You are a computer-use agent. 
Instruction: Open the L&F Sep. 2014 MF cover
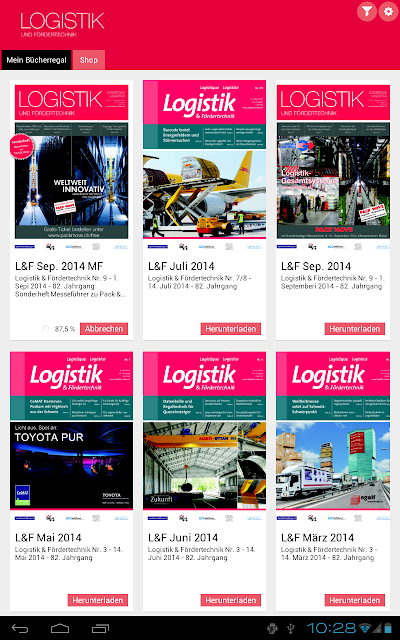point(71,162)
